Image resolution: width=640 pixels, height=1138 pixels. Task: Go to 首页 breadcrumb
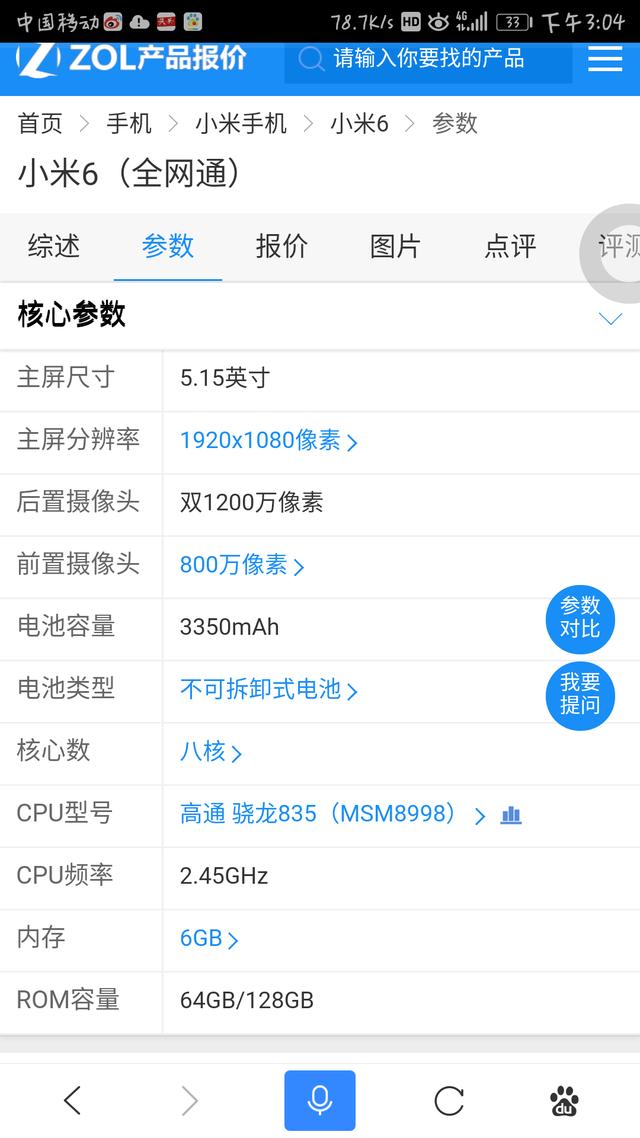(40, 124)
